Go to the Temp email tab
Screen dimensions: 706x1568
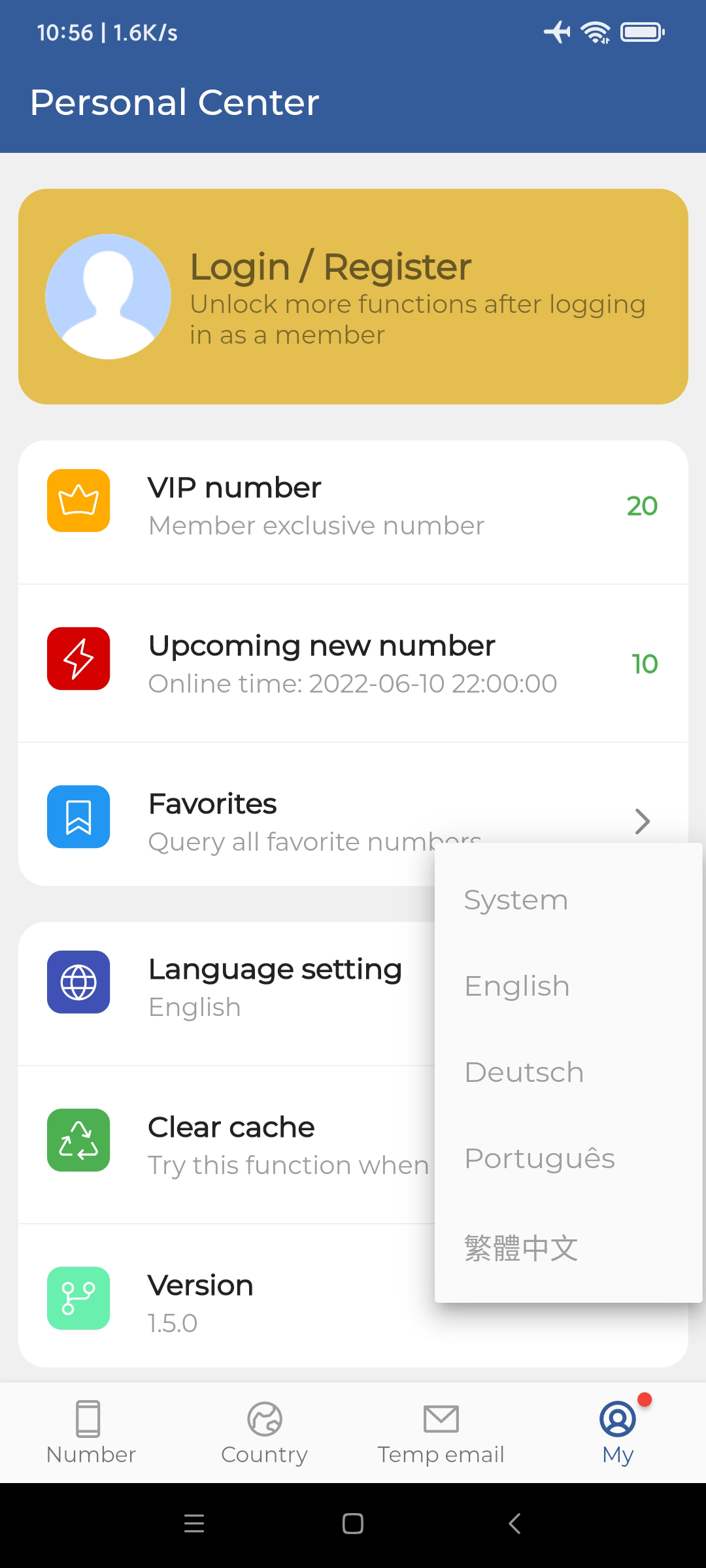pos(441,1432)
